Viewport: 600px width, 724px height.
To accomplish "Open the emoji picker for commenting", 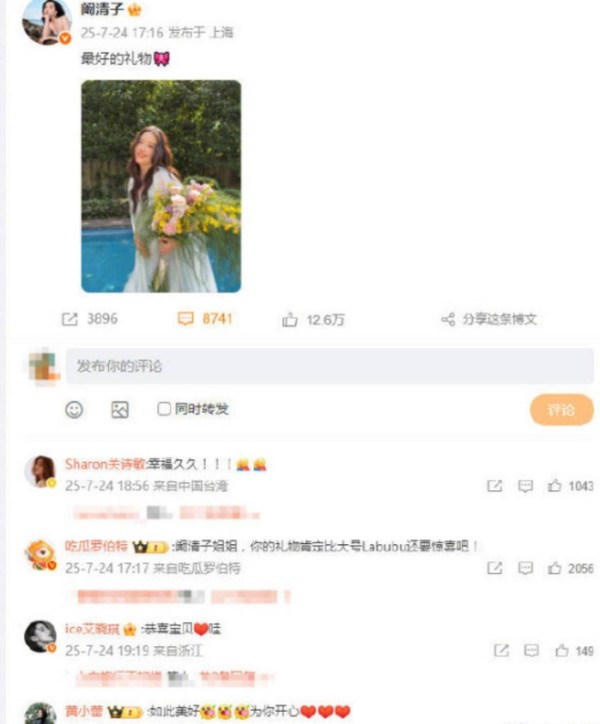I will point(74,409).
